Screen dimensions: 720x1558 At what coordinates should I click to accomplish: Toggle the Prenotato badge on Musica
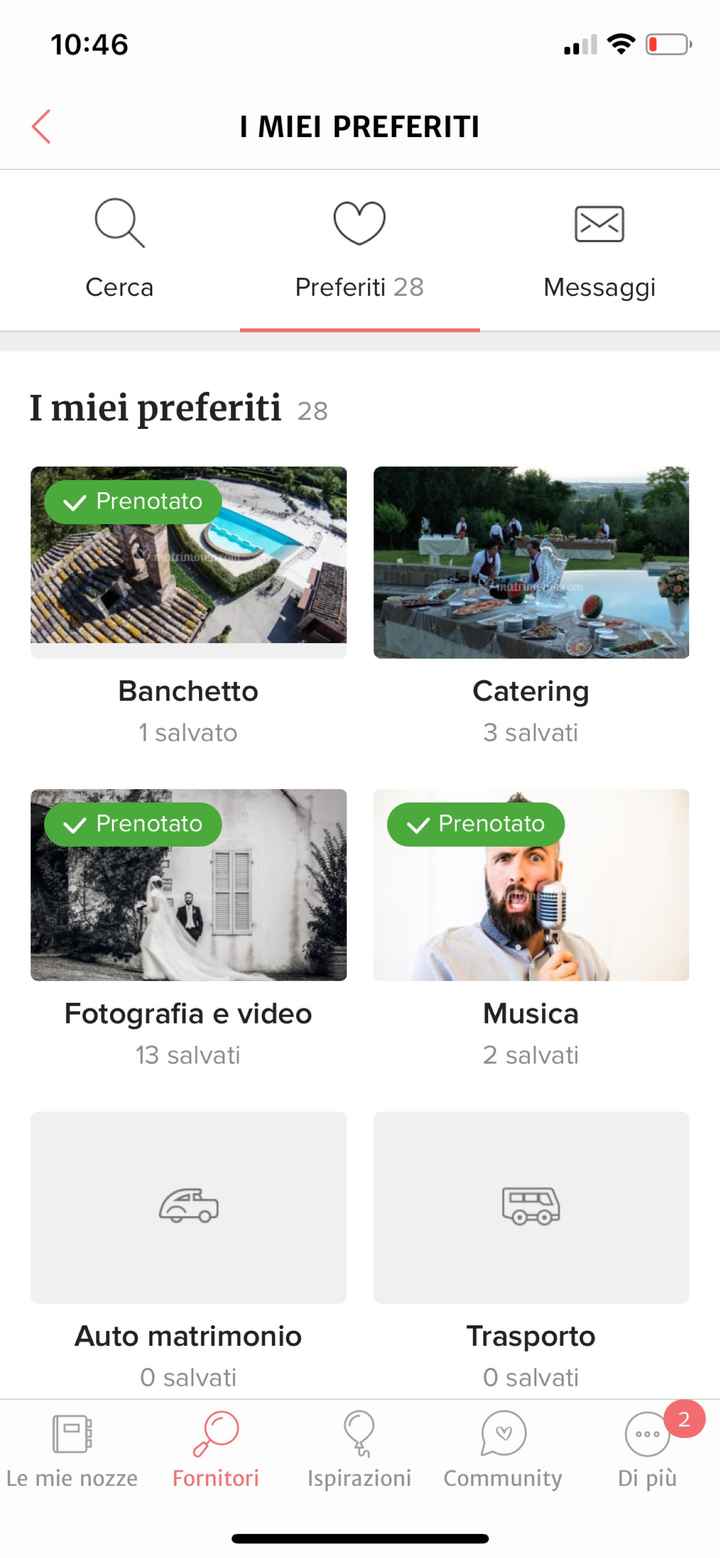pyautogui.click(x=474, y=824)
